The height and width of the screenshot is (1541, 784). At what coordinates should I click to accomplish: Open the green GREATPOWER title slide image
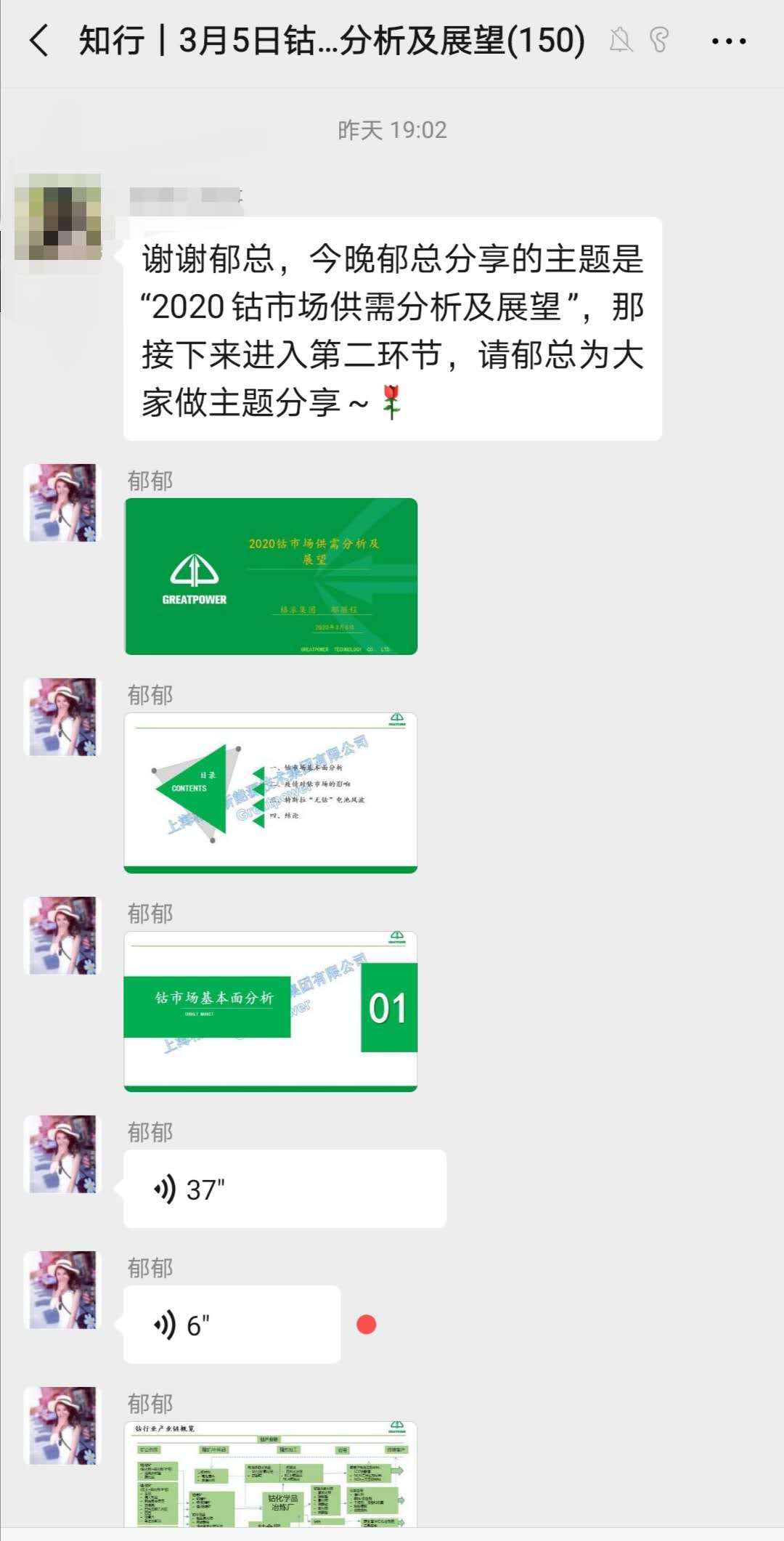271,576
